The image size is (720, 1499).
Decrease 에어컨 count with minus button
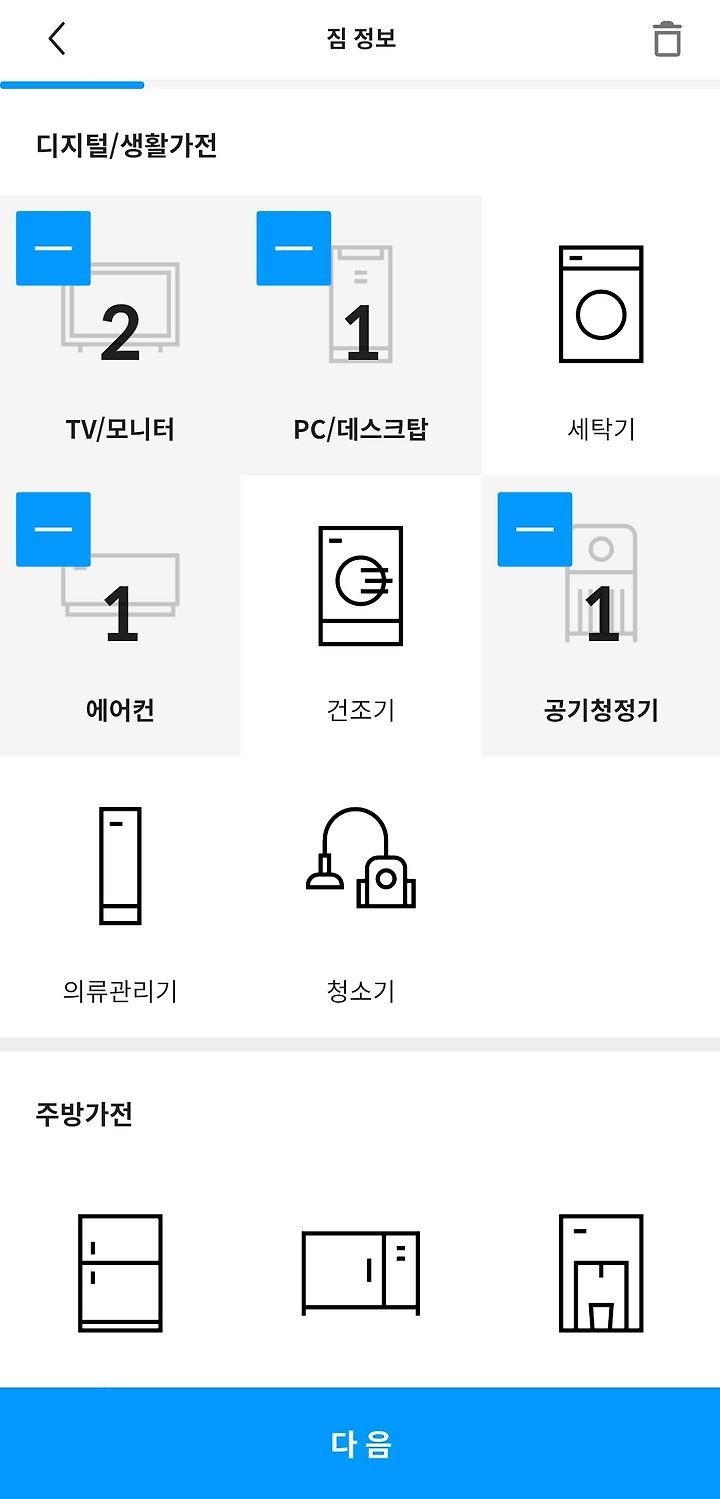53,529
